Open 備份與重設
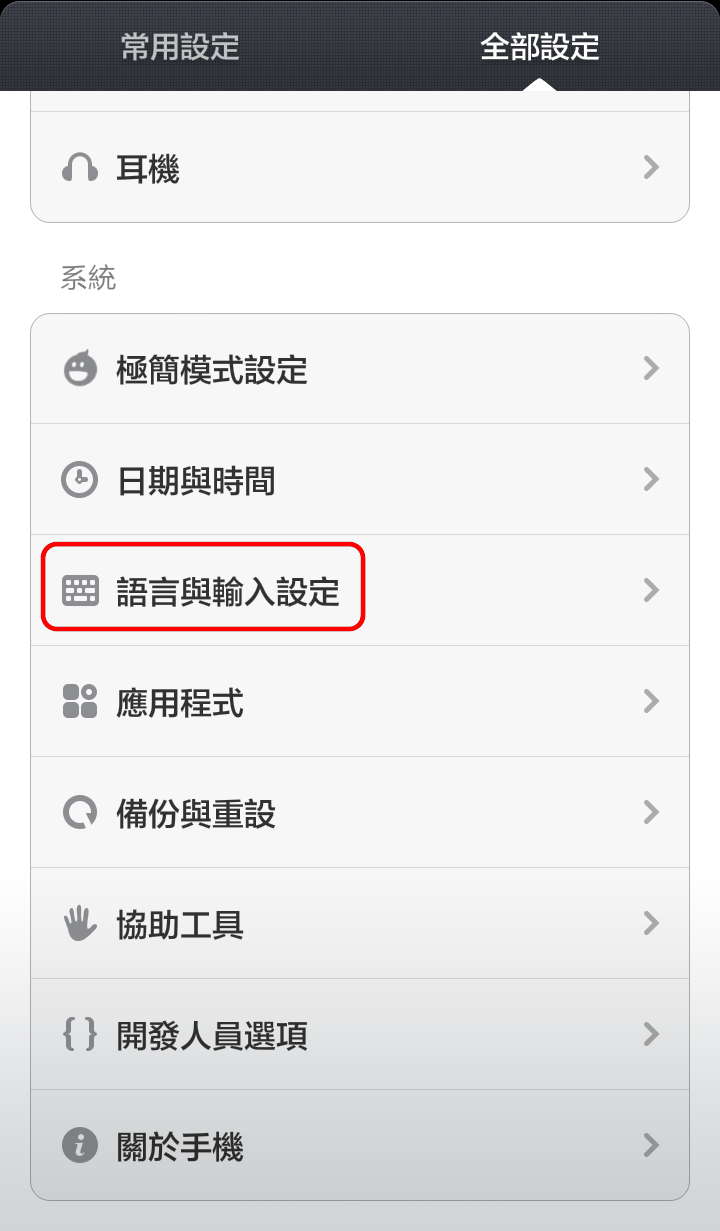 pos(360,813)
